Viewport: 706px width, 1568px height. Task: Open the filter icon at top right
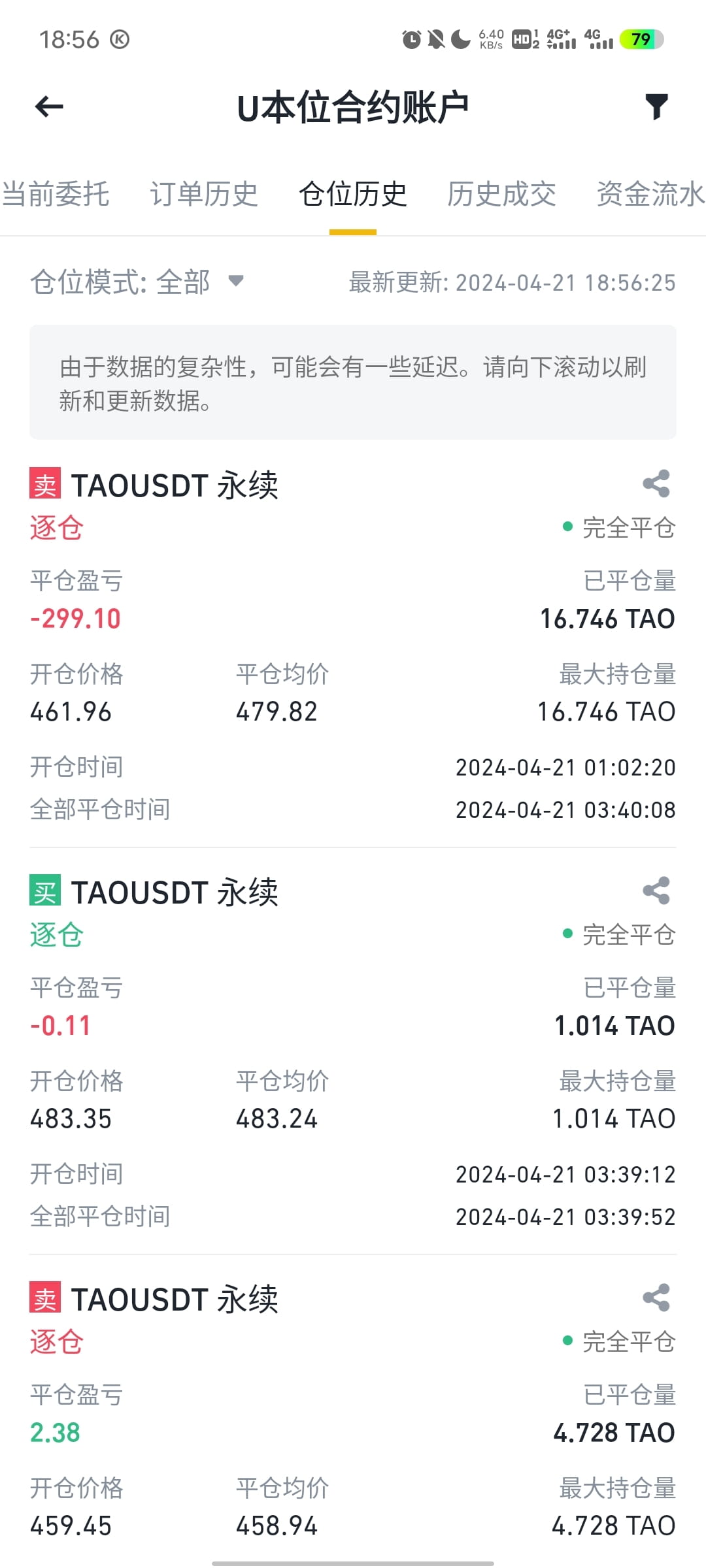pos(658,106)
